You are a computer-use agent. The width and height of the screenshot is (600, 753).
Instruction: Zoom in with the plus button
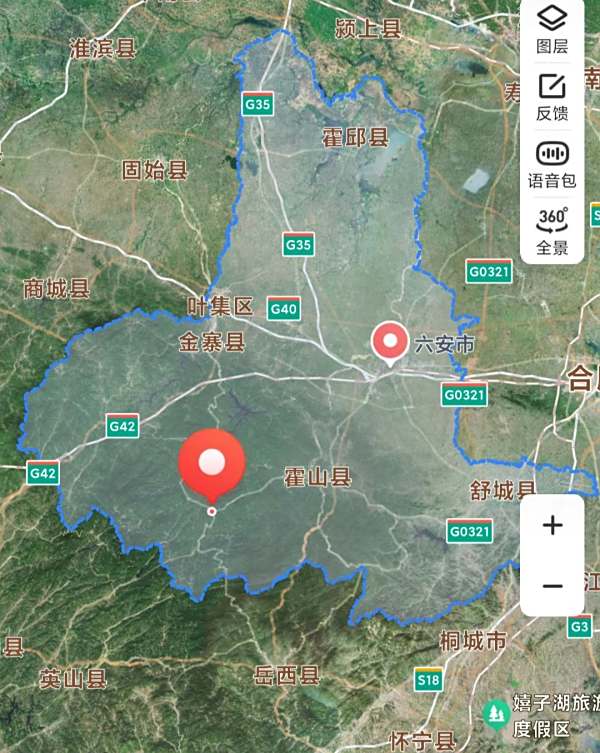552,525
